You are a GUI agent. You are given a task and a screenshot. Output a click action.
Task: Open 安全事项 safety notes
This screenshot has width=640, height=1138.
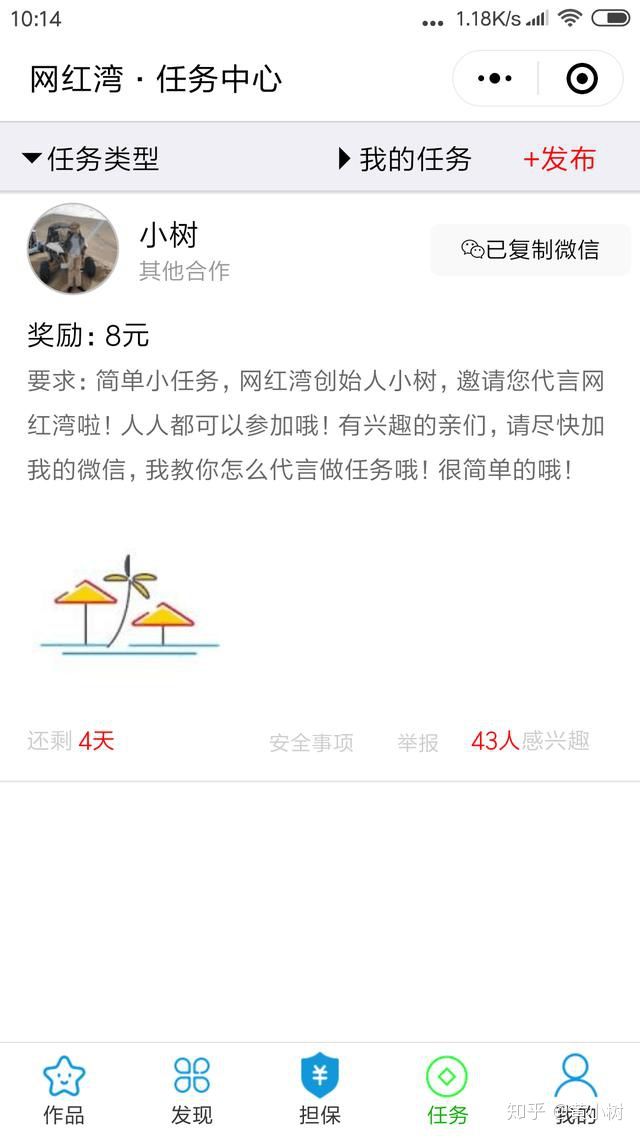(x=311, y=742)
